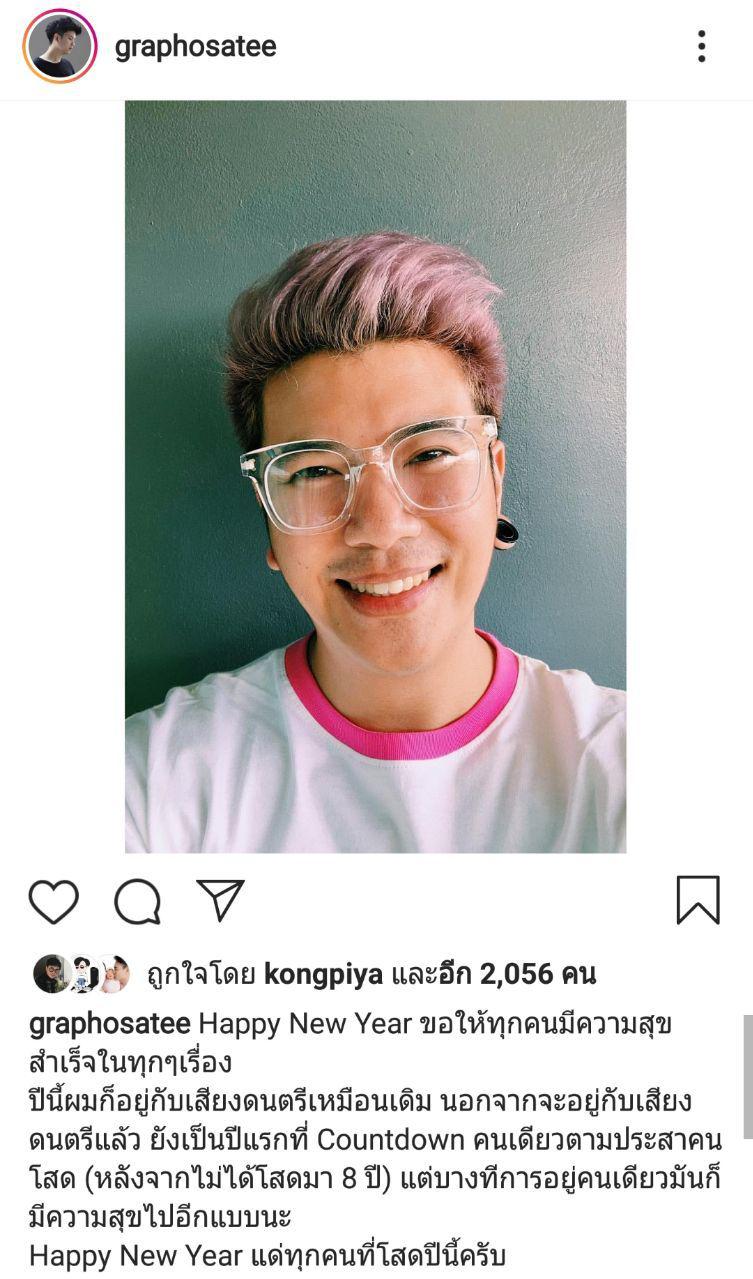The width and height of the screenshot is (753, 1279).
Task: Open graphosatee's profile from the caption
Action: [x=110, y=1024]
